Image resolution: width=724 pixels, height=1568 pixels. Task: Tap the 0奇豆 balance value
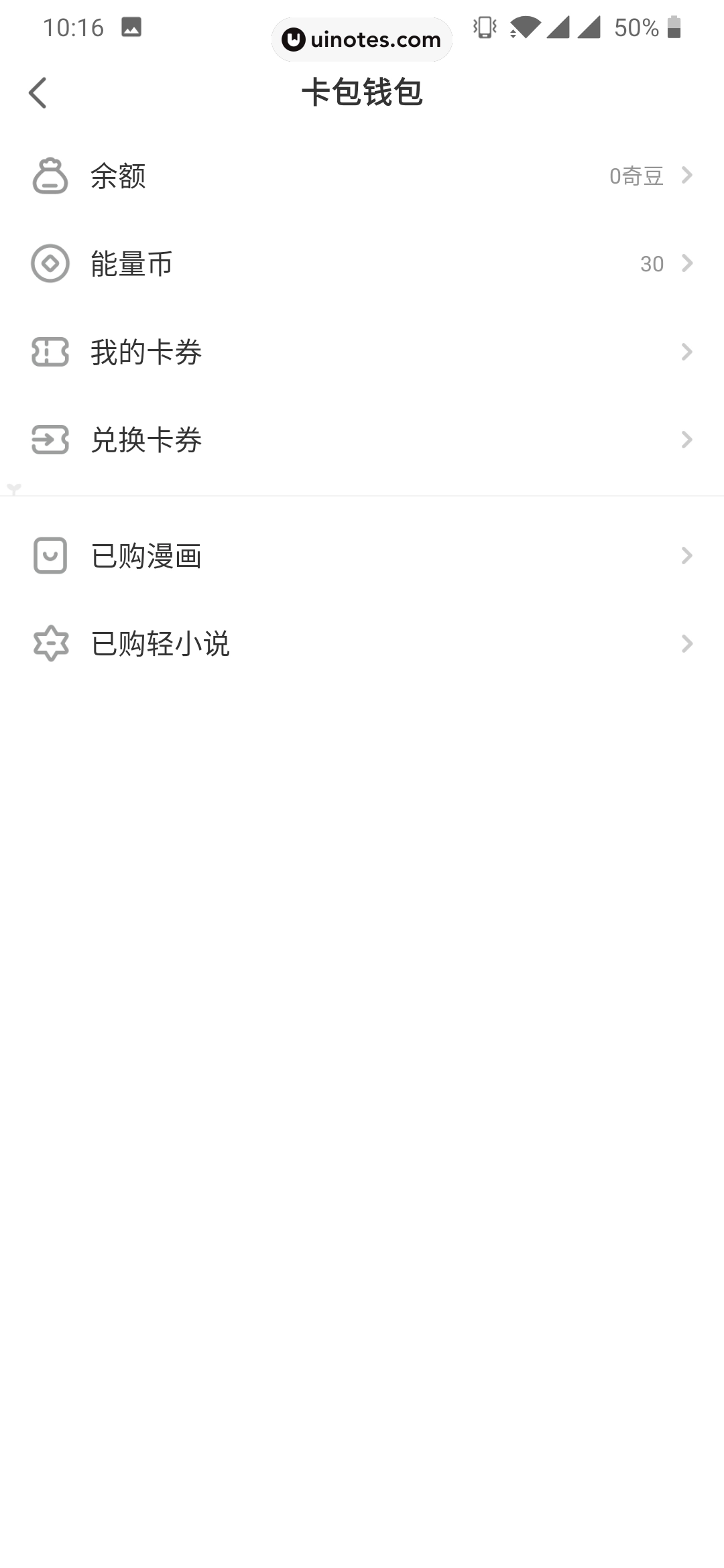pos(636,176)
